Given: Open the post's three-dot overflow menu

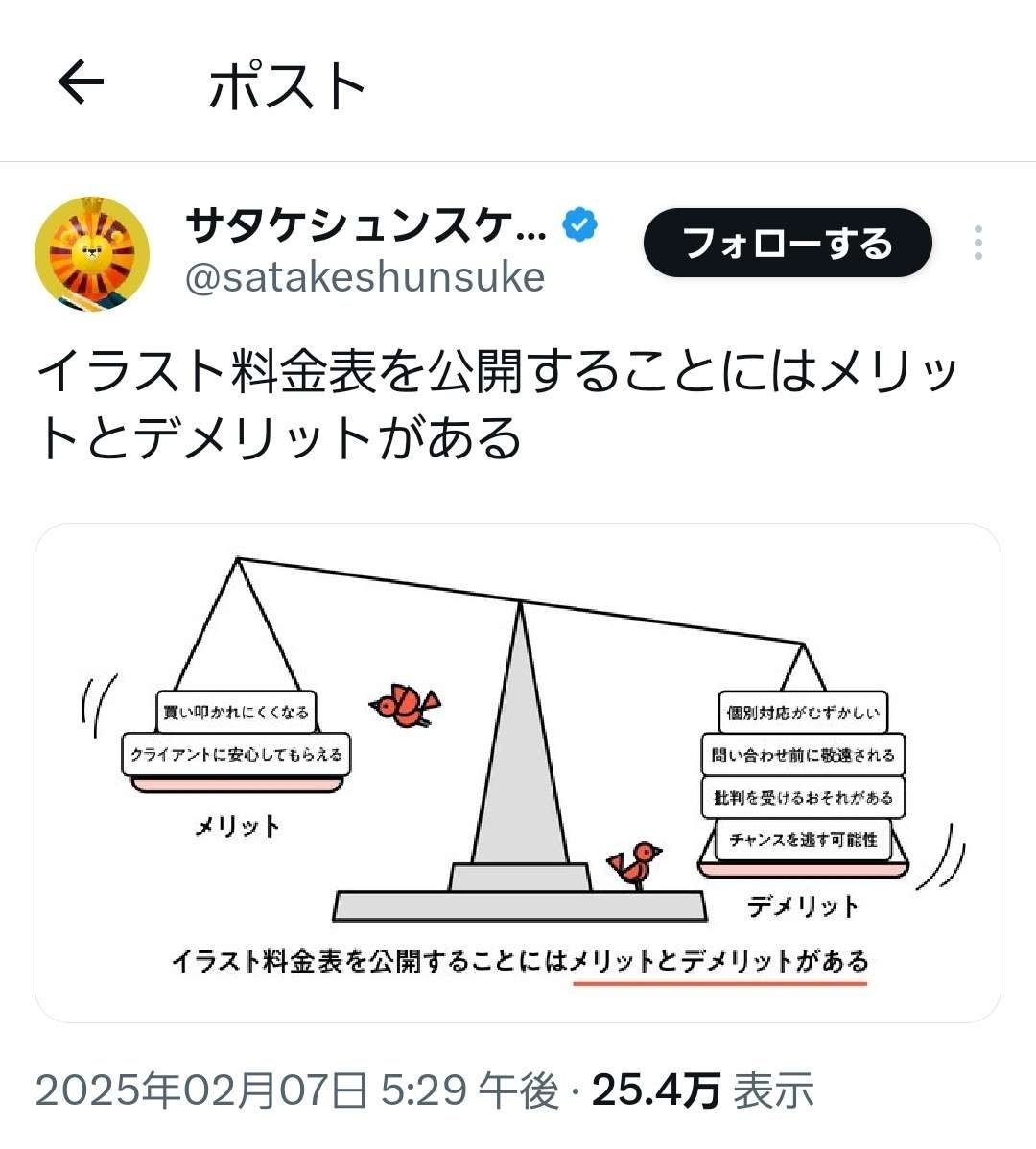Looking at the screenshot, I should (x=977, y=244).
